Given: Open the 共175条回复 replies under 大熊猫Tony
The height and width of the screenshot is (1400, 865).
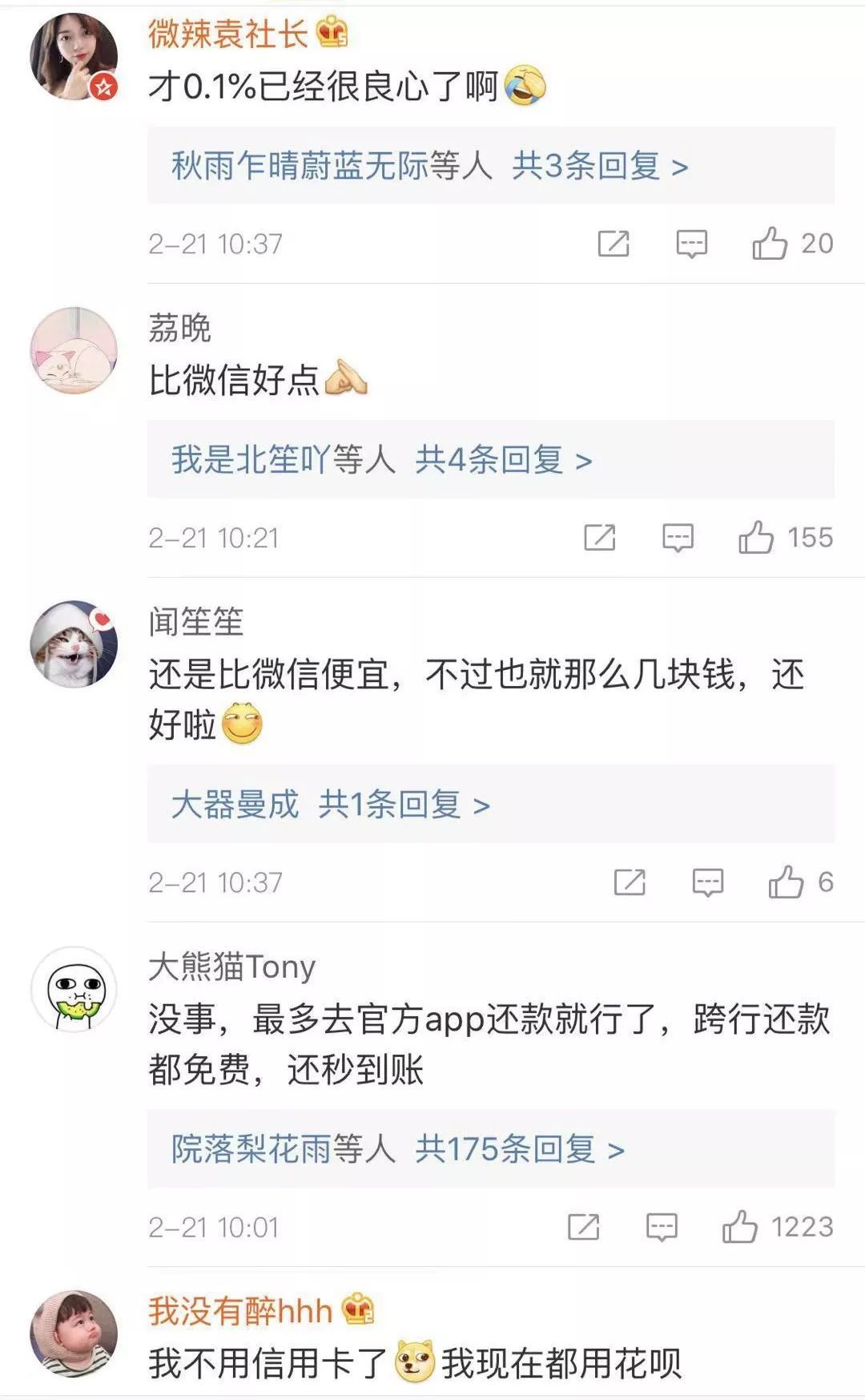Looking at the screenshot, I should tap(490, 1149).
